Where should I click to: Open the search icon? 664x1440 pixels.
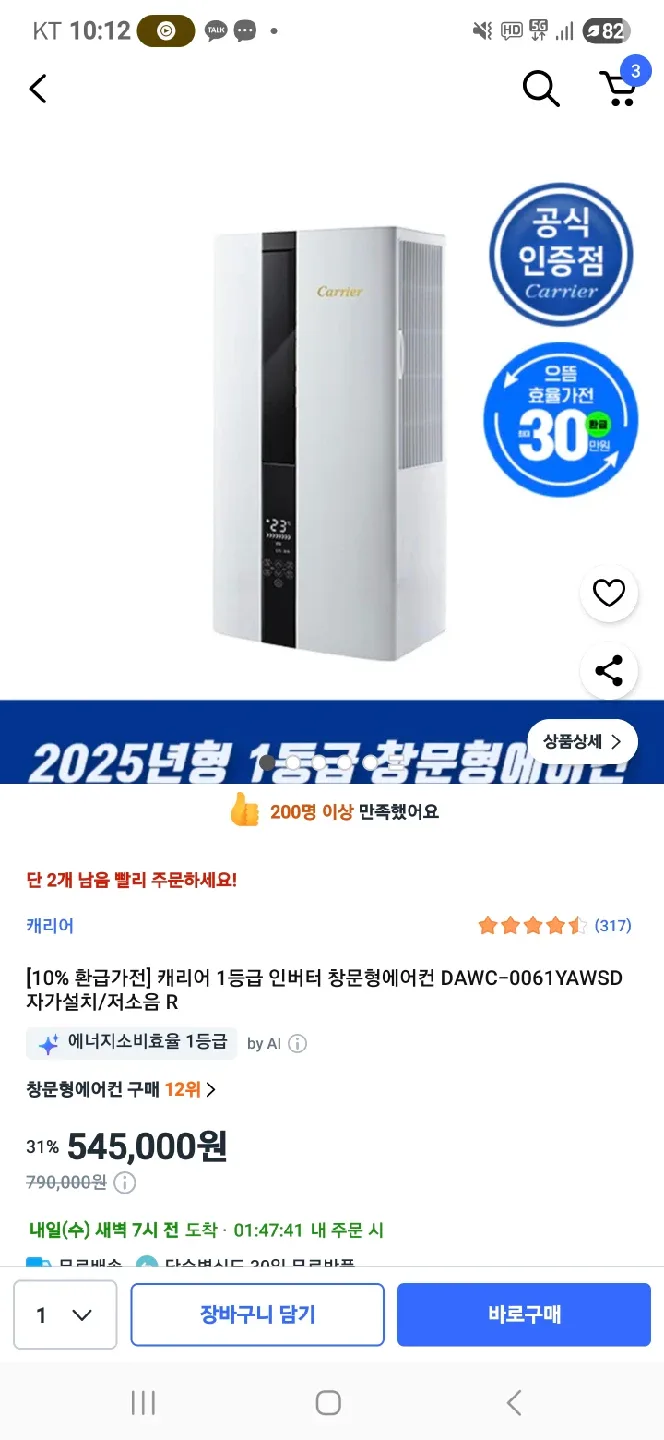(x=540, y=89)
